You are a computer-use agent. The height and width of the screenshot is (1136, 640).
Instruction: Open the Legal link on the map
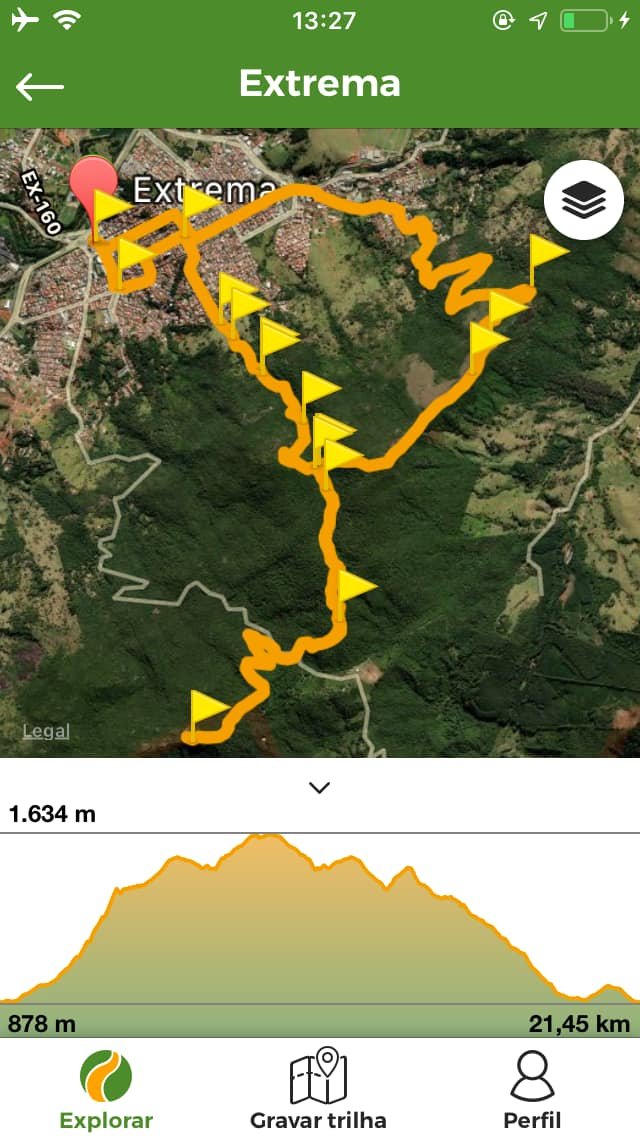coord(47,731)
